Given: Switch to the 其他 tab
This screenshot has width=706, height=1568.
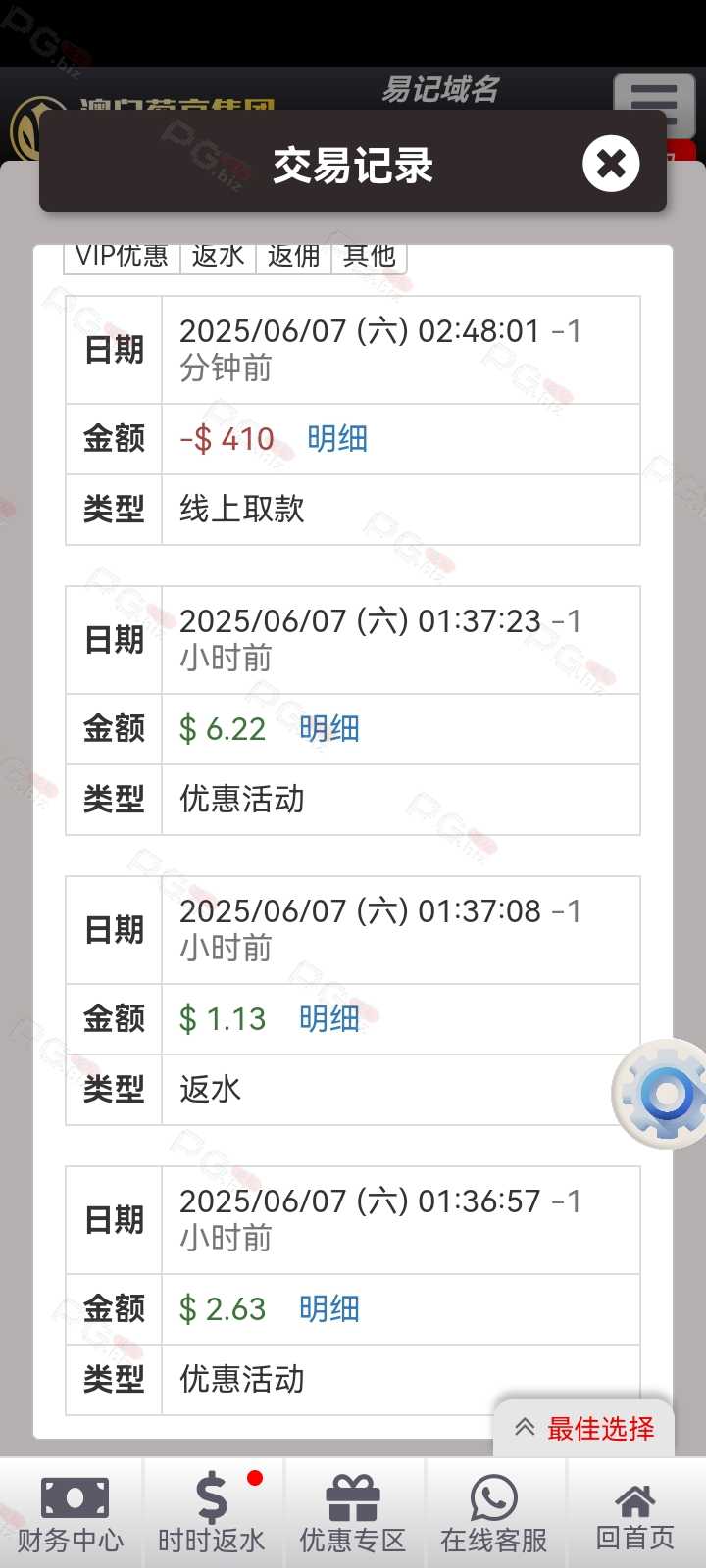Looking at the screenshot, I should click(x=369, y=257).
